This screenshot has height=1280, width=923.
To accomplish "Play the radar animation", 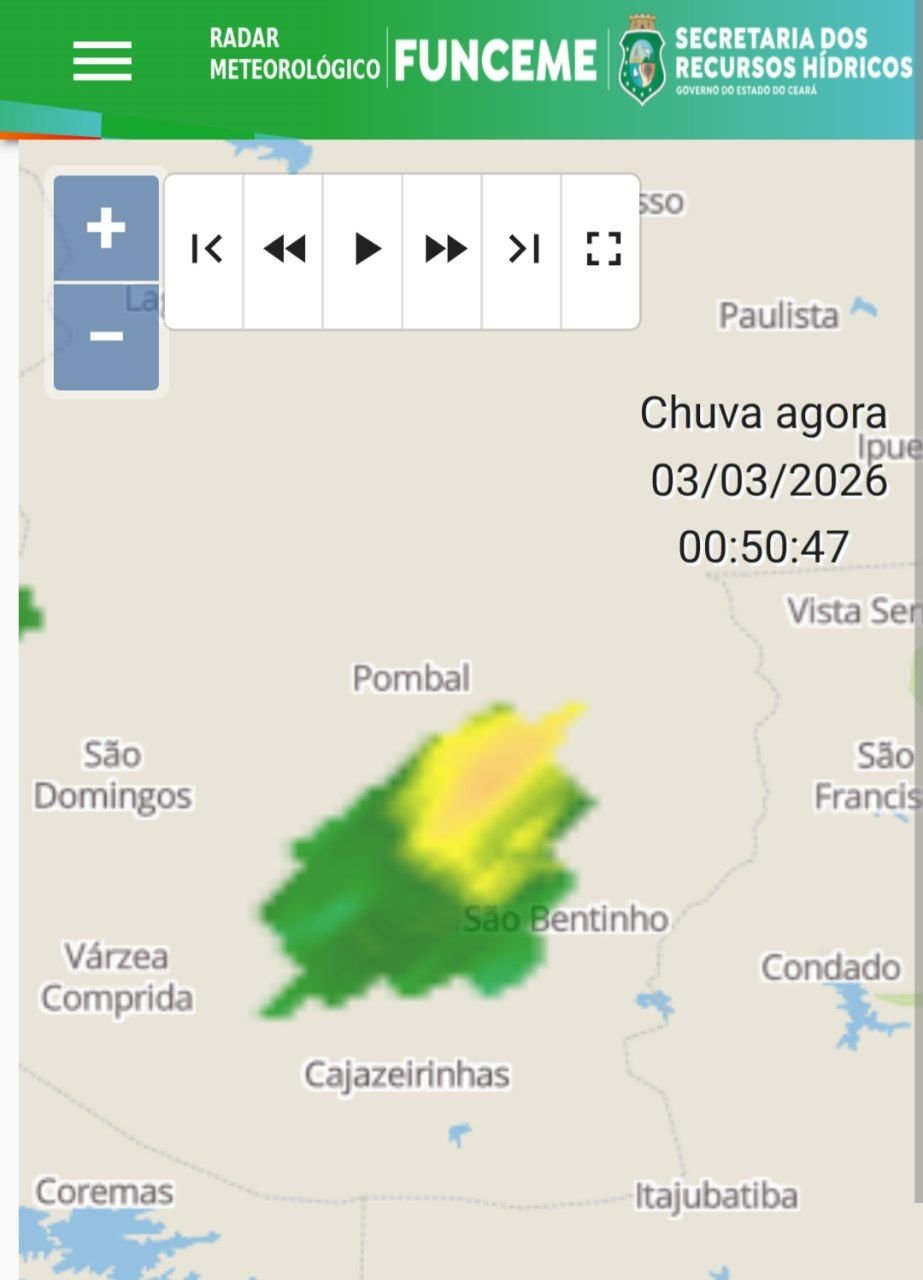I will (x=365, y=249).
